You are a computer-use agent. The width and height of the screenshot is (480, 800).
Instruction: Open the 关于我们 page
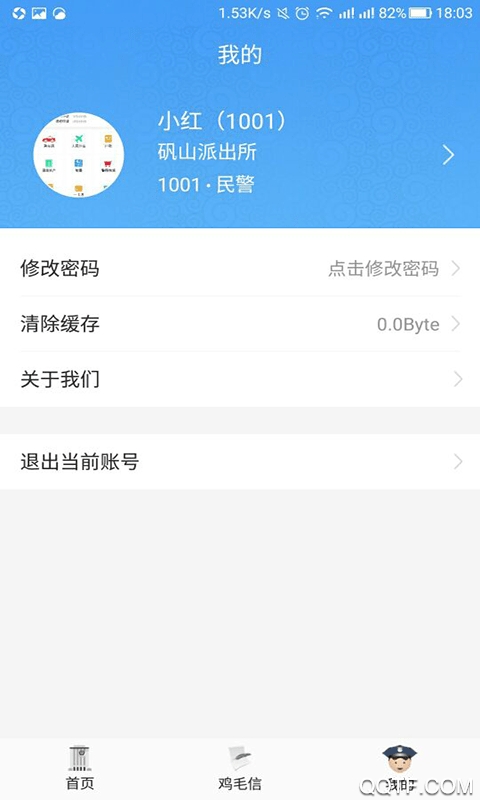tap(240, 379)
